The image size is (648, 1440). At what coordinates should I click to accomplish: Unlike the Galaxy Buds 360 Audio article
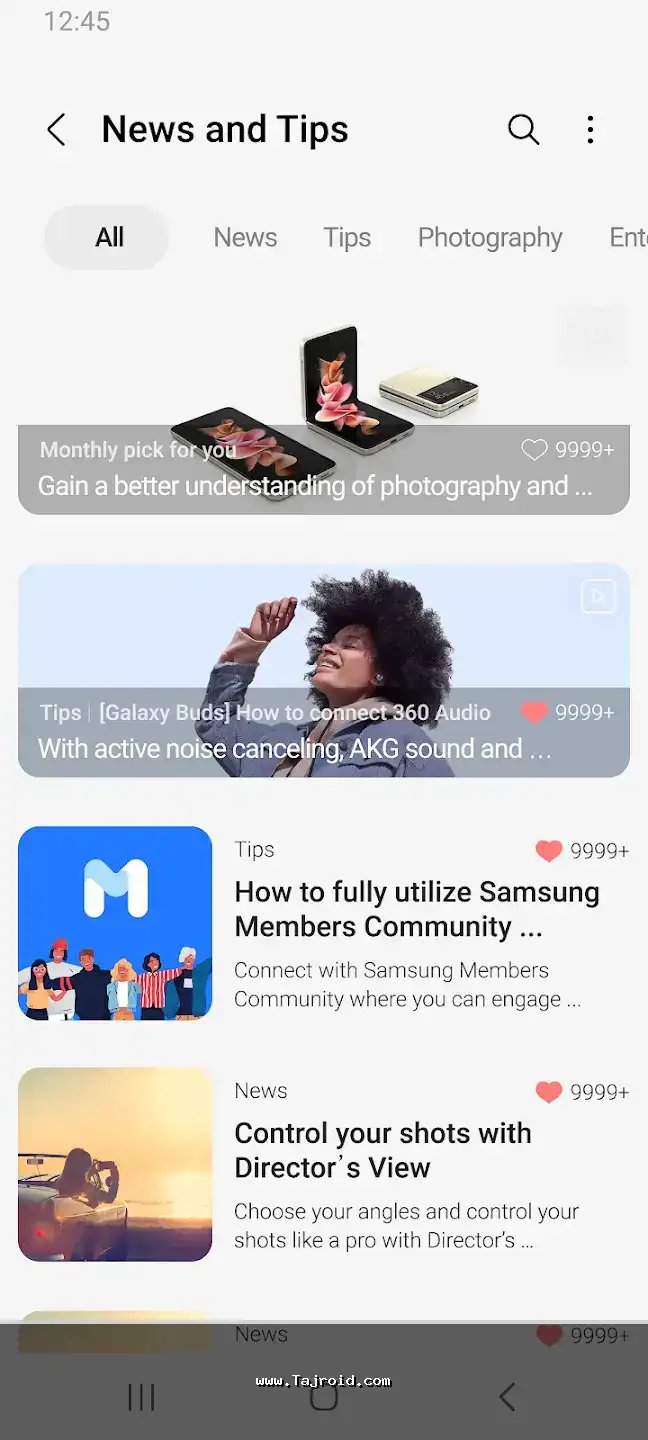[535, 713]
